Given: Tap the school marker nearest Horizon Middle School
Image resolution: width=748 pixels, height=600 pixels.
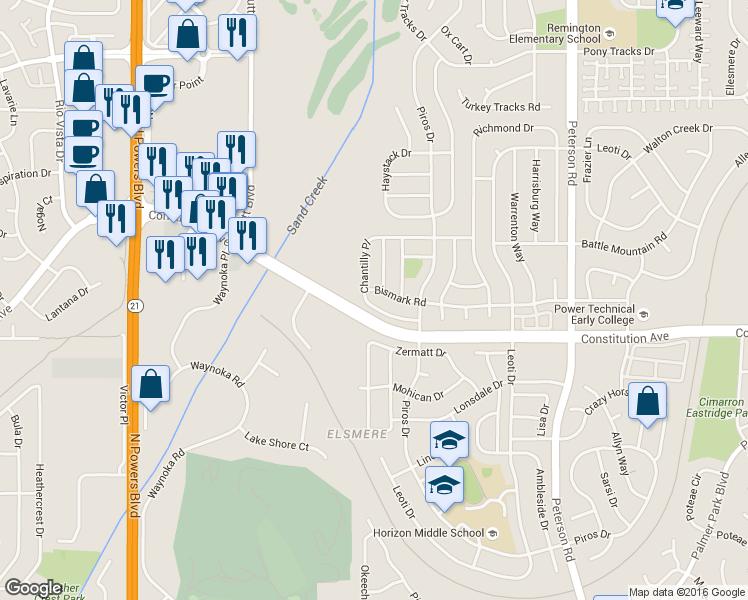Looking at the screenshot, I should [x=444, y=486].
